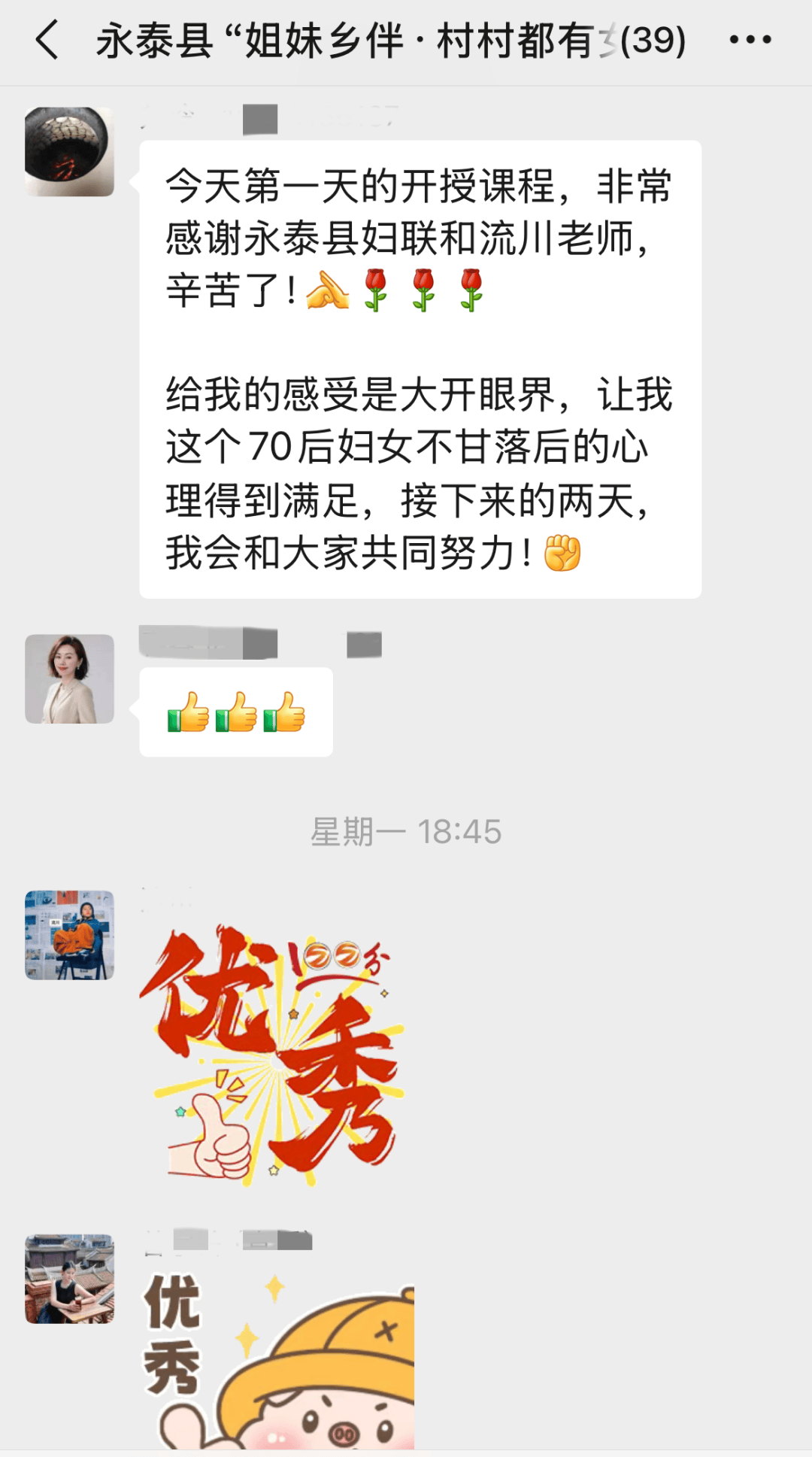
Task: Open the avatar beside the pig sticker
Action: [69, 1278]
